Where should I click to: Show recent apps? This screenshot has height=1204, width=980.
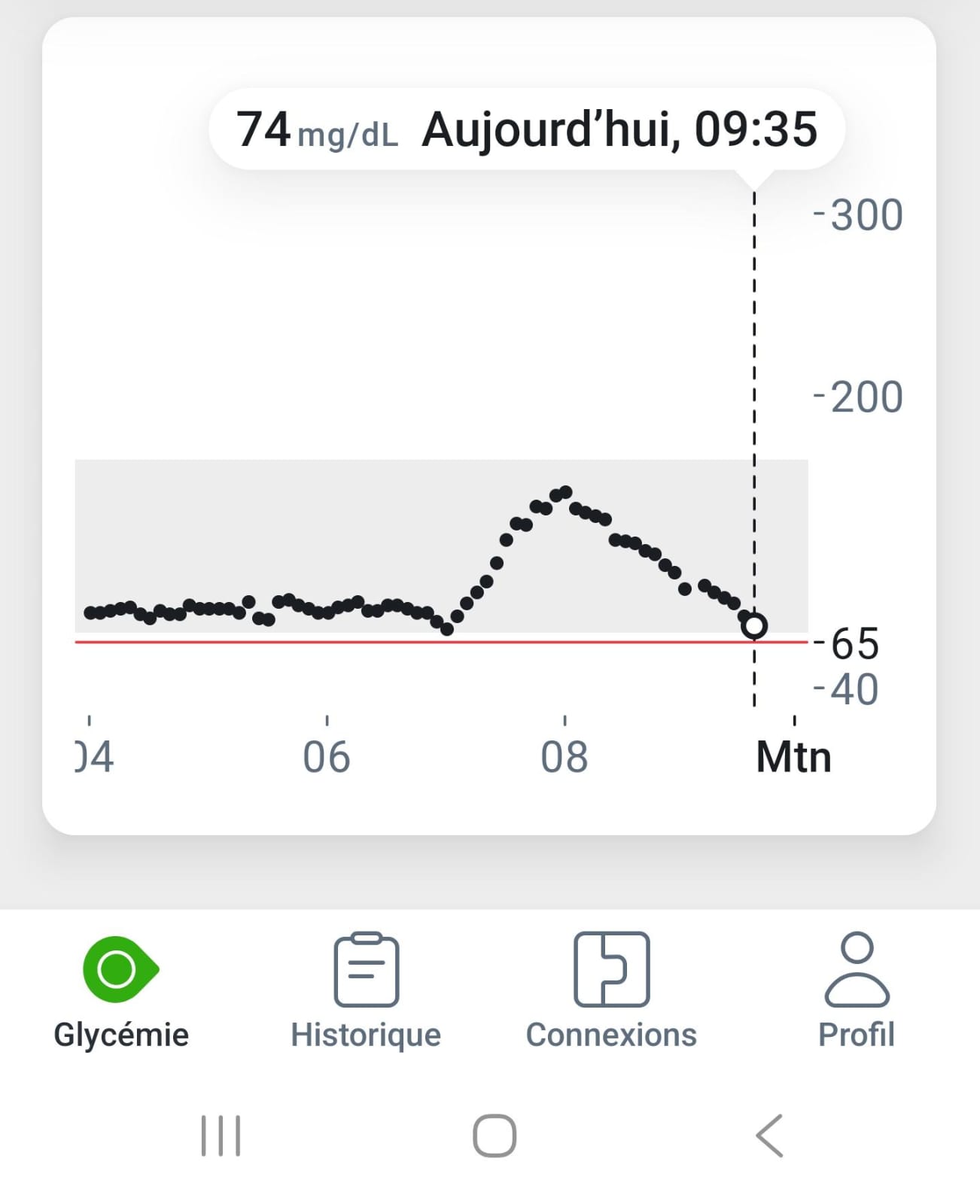coord(221,1136)
